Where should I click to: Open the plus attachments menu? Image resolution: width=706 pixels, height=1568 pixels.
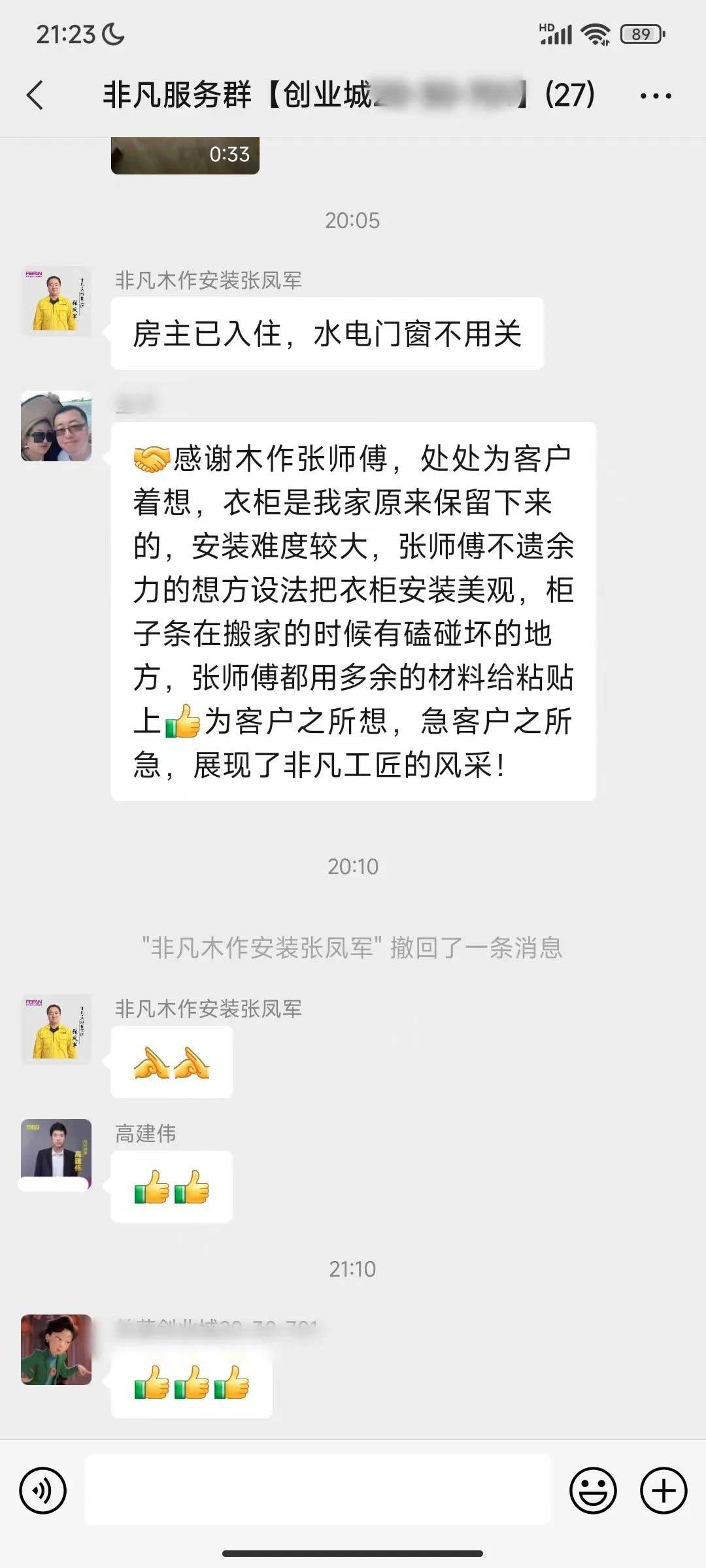click(663, 1490)
